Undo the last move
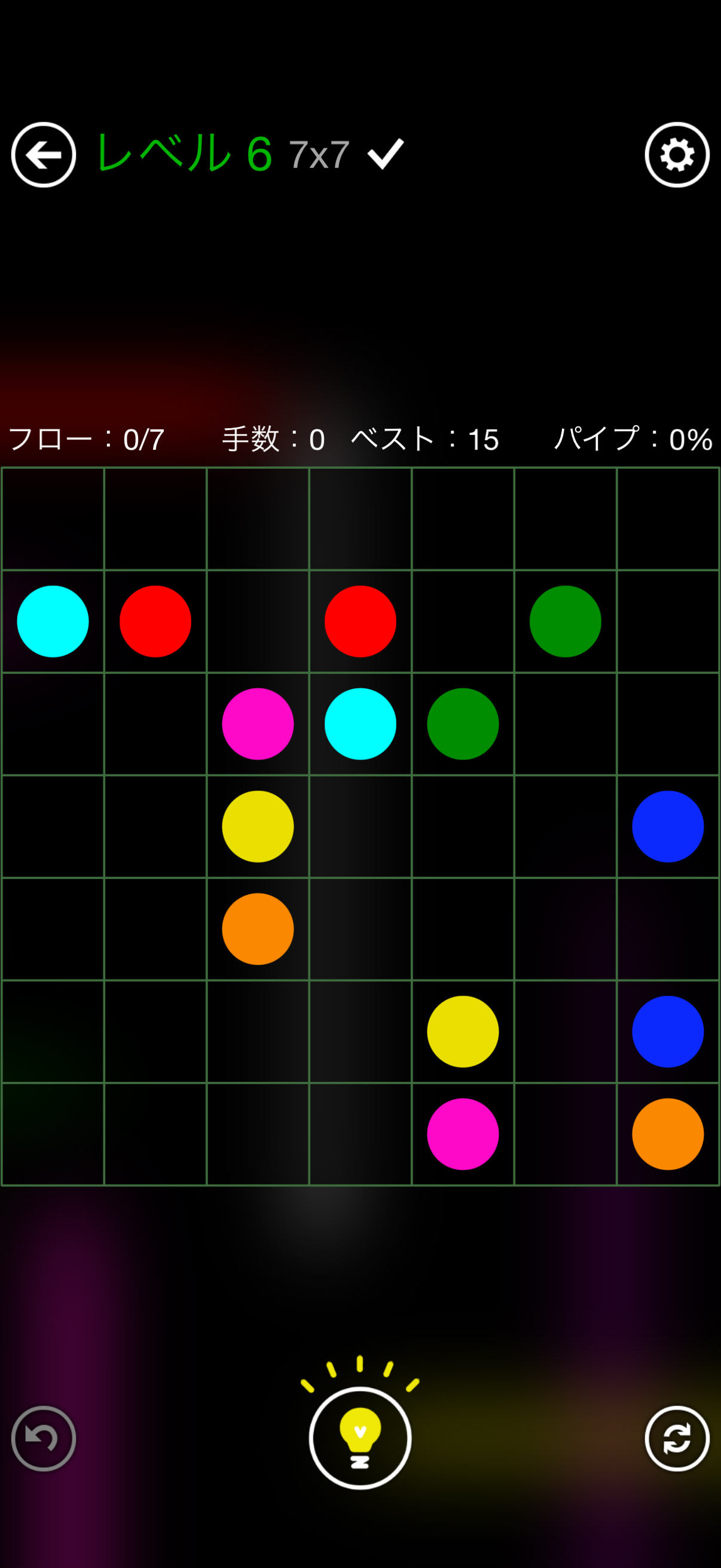Image resolution: width=721 pixels, height=1568 pixels. click(x=43, y=1438)
